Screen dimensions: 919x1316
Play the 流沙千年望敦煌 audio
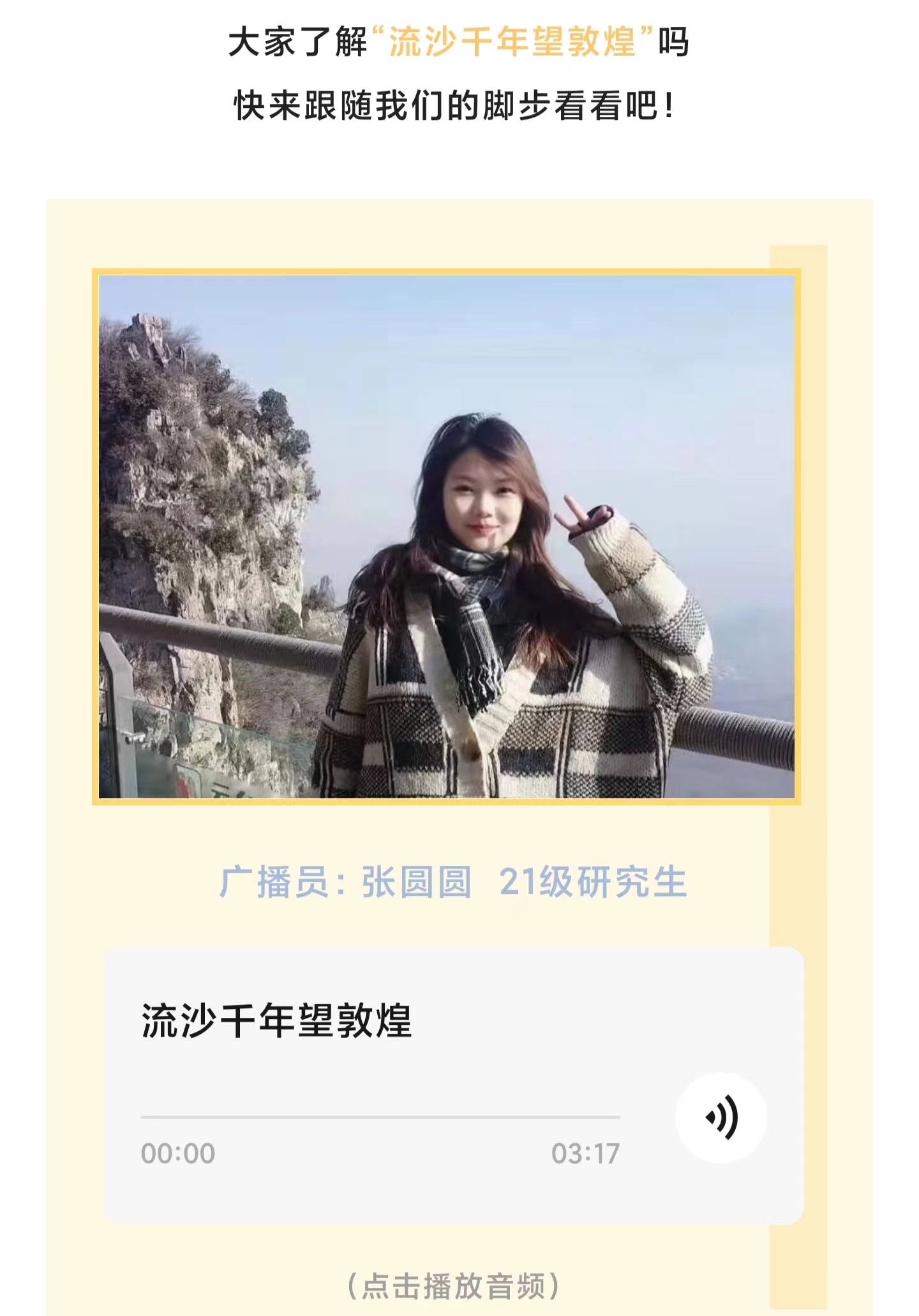click(721, 1117)
